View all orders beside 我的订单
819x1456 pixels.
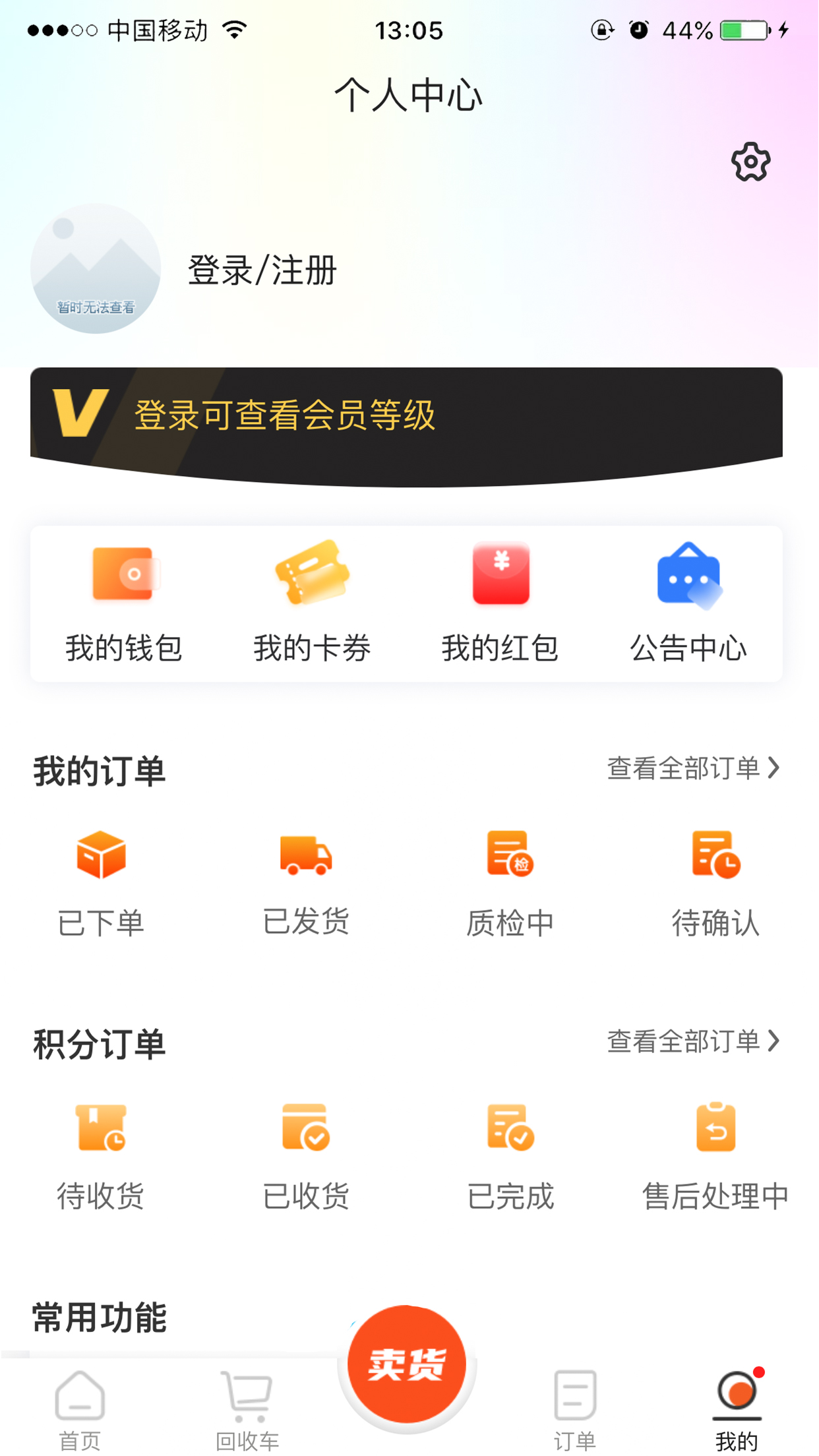pyautogui.click(x=692, y=768)
